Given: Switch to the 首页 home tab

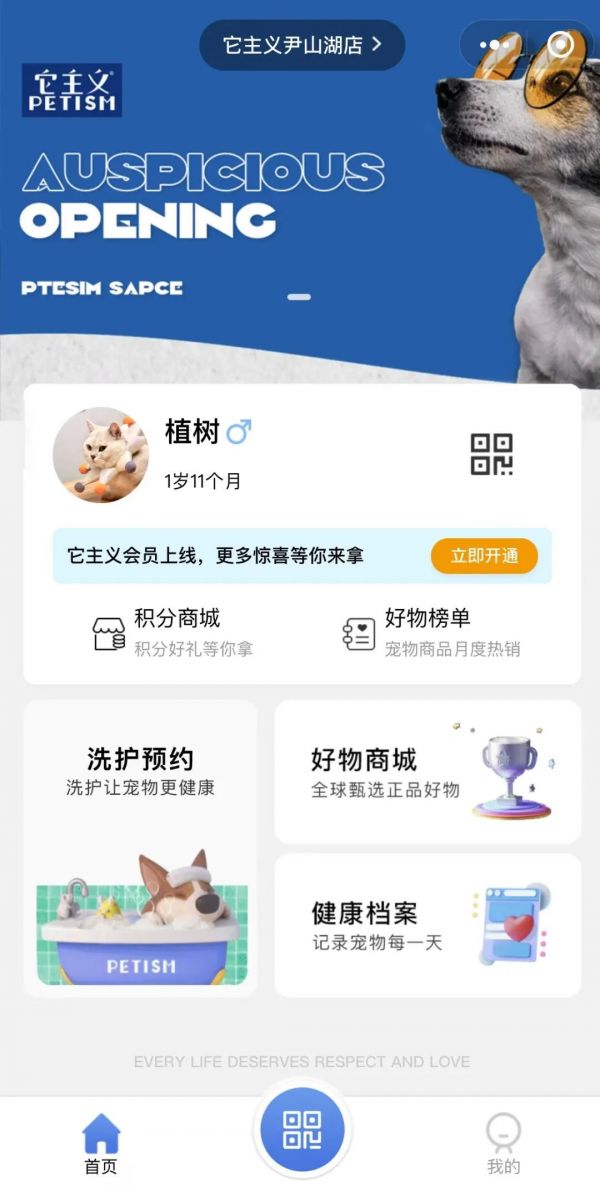Looking at the screenshot, I should point(100,1145).
